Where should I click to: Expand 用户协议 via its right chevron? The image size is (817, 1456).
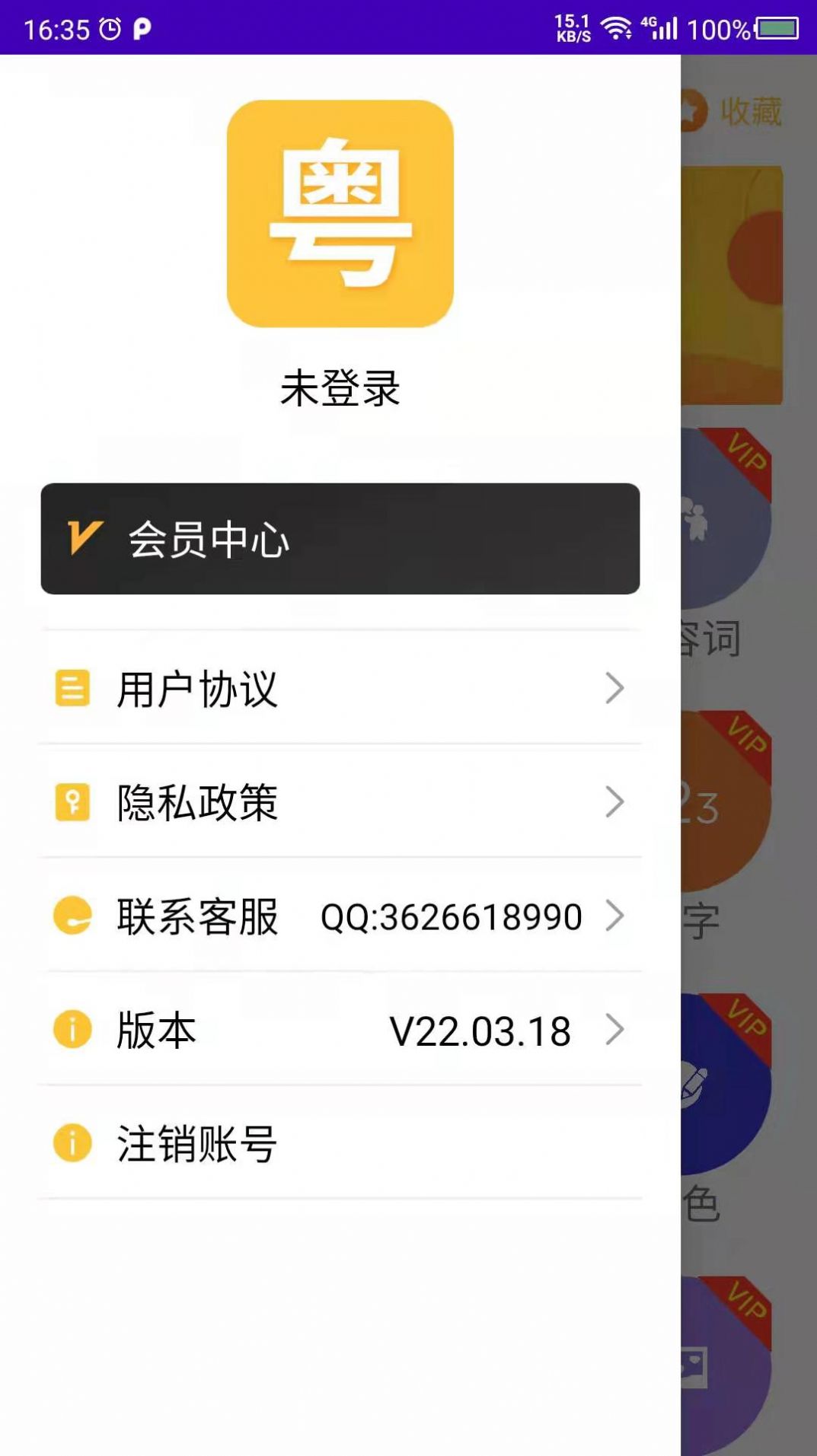[x=616, y=687]
